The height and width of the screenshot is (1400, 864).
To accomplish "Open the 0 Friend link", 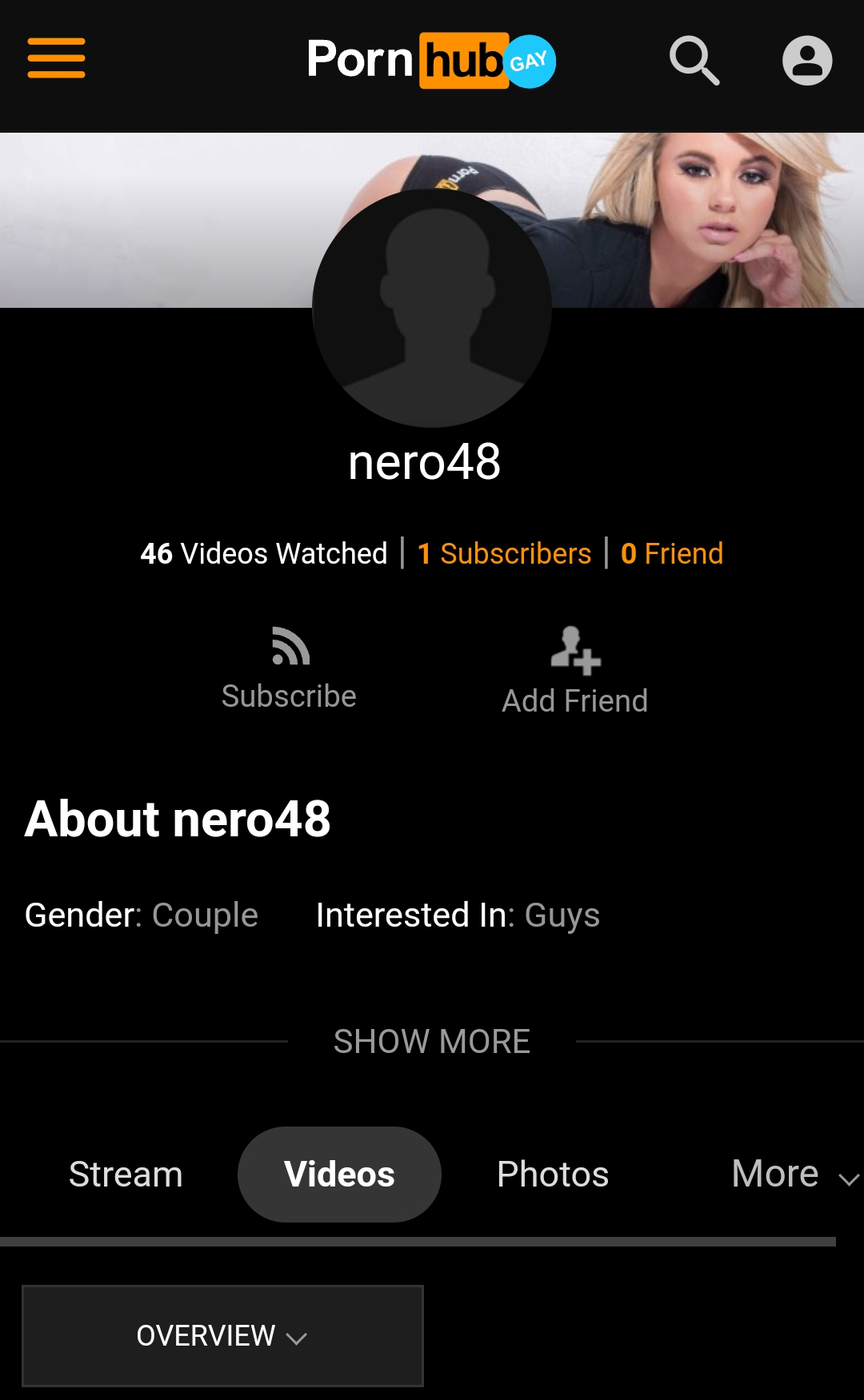I will click(x=671, y=553).
